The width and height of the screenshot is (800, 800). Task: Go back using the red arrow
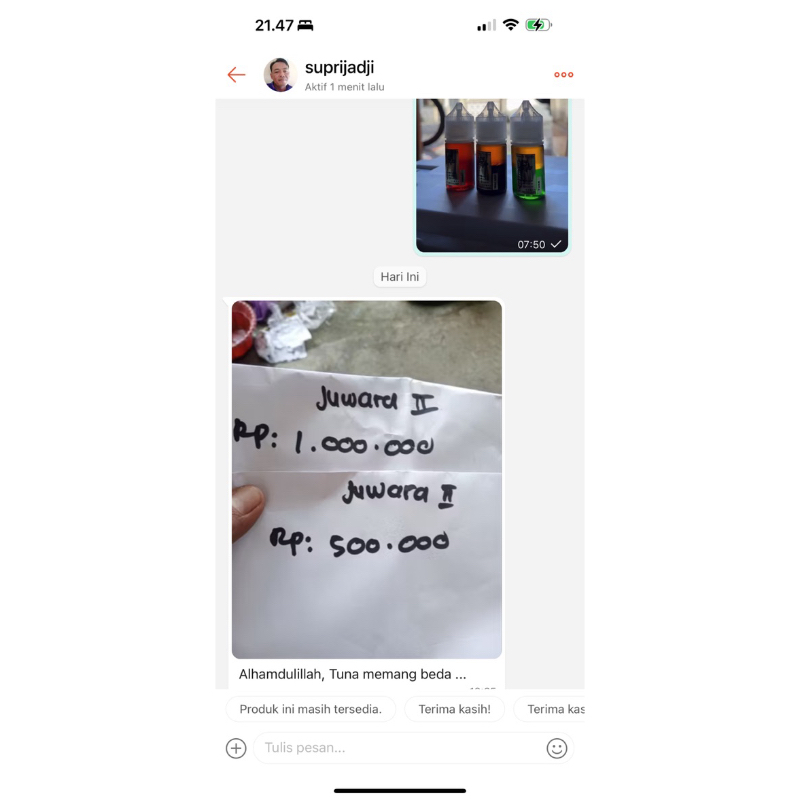236,75
